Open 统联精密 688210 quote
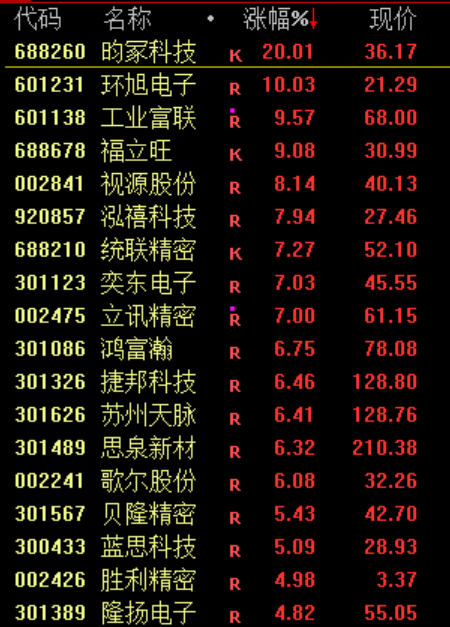Screen dimensions: 450x627 pos(225,250)
